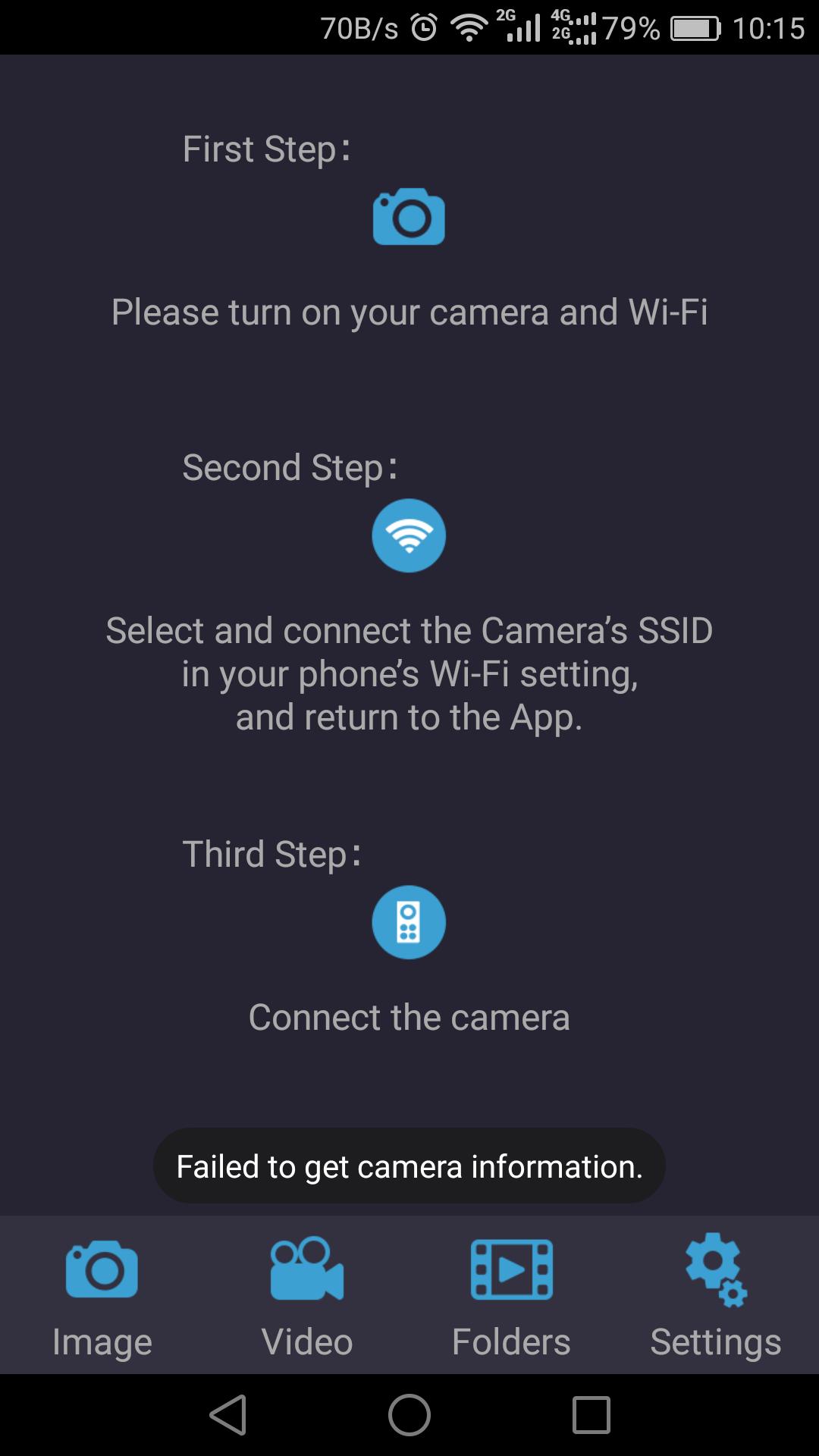Go to the Settings tab
This screenshot has height=1456, width=819.
(x=716, y=1295)
